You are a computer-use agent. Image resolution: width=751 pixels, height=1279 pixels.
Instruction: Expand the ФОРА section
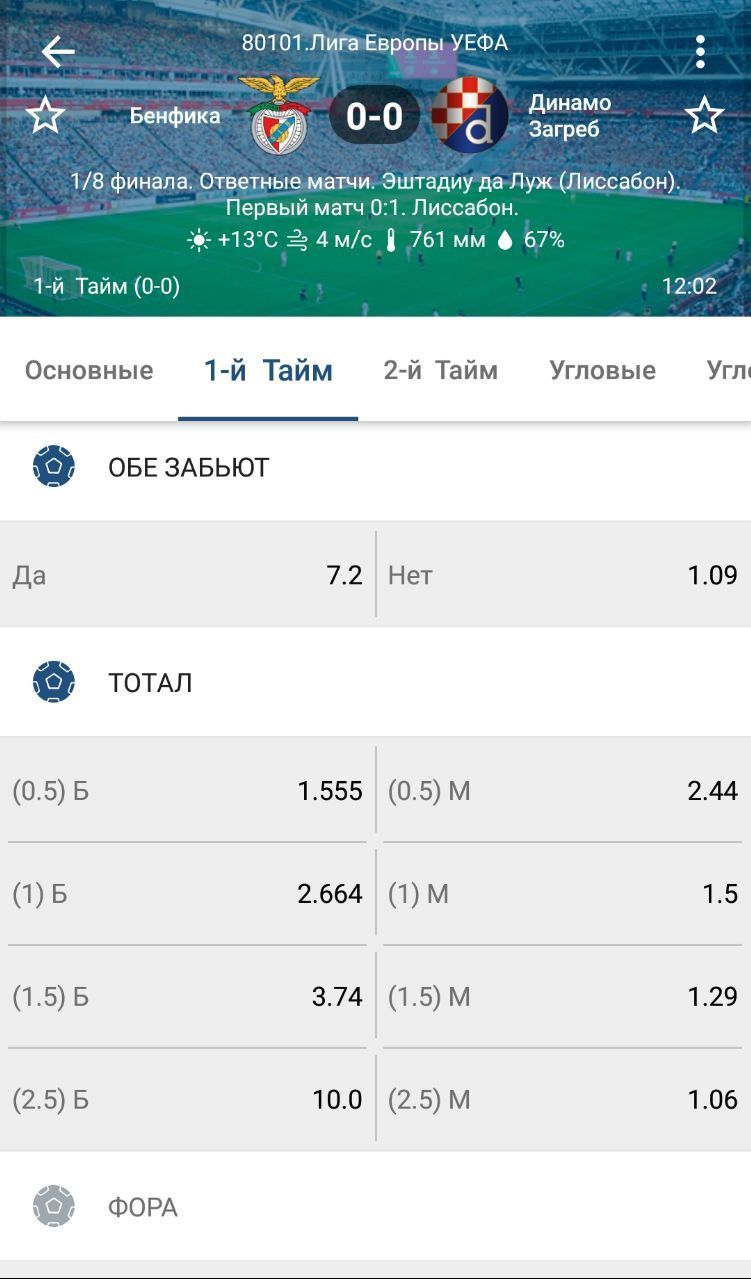(x=375, y=1207)
